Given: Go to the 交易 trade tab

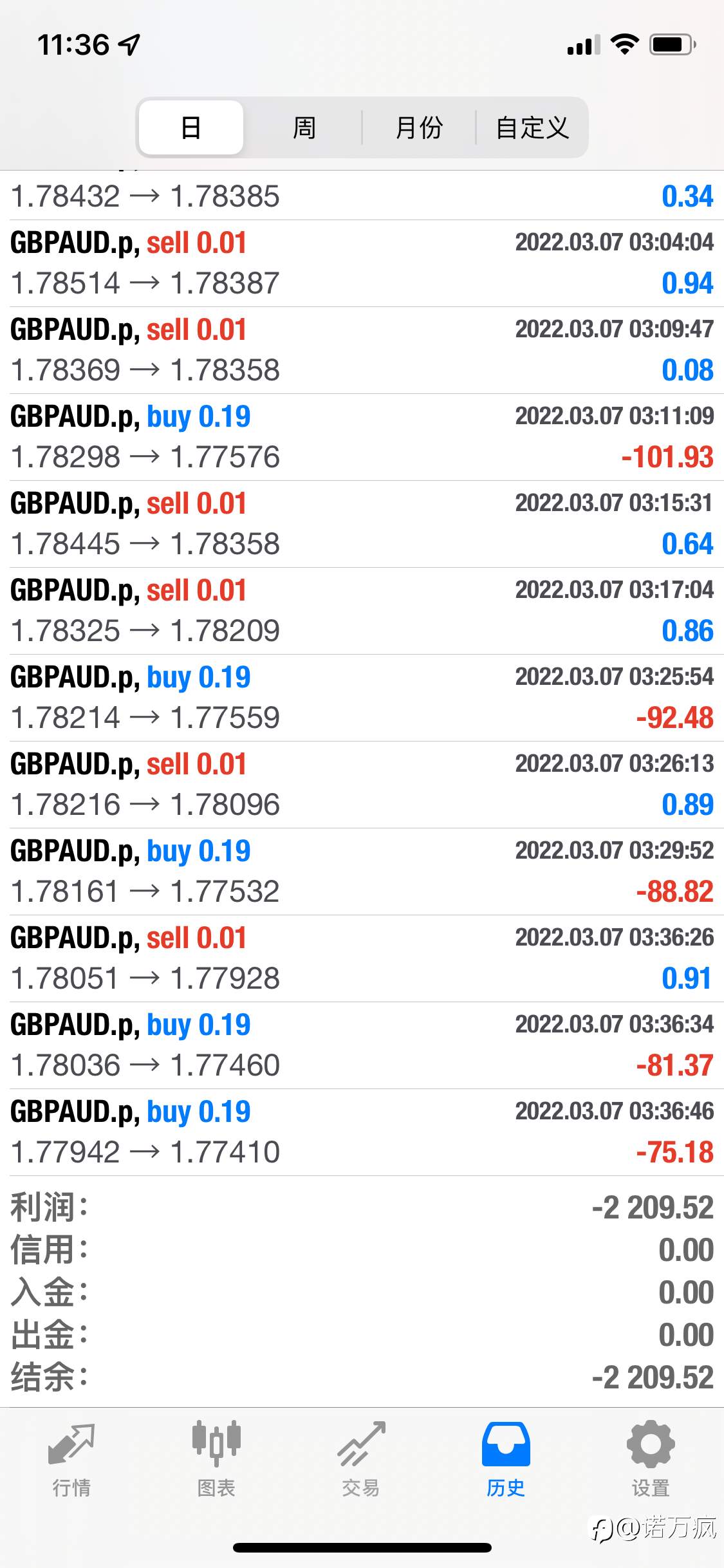Looking at the screenshot, I should (x=361, y=1459).
